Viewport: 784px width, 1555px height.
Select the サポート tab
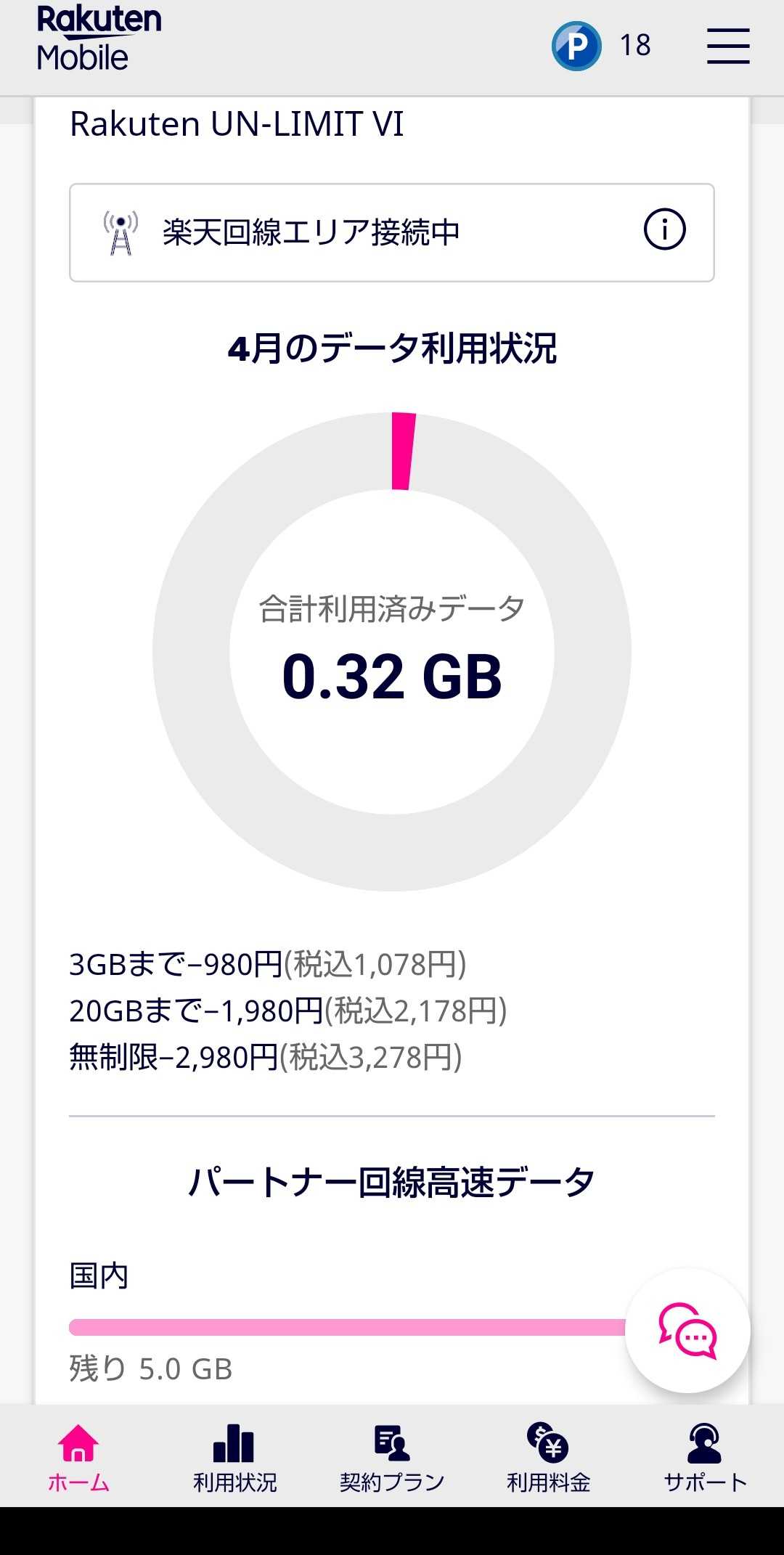(705, 1456)
